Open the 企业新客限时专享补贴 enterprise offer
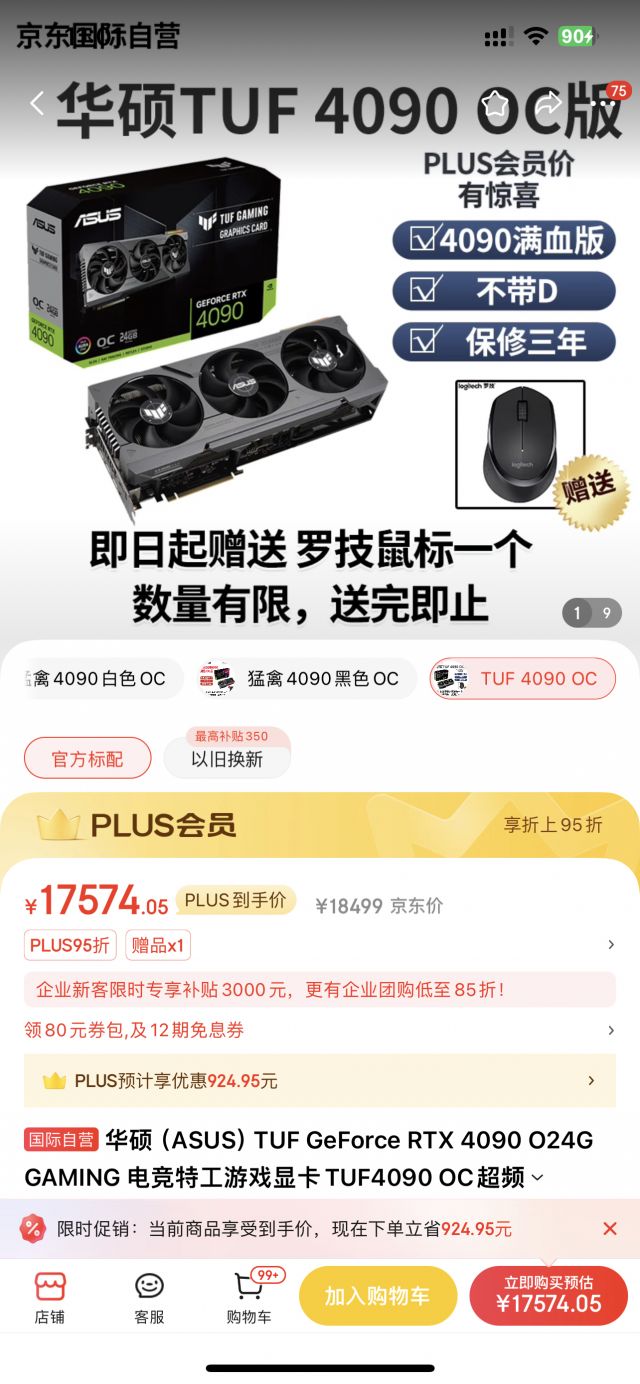640x1384 pixels. tap(320, 989)
